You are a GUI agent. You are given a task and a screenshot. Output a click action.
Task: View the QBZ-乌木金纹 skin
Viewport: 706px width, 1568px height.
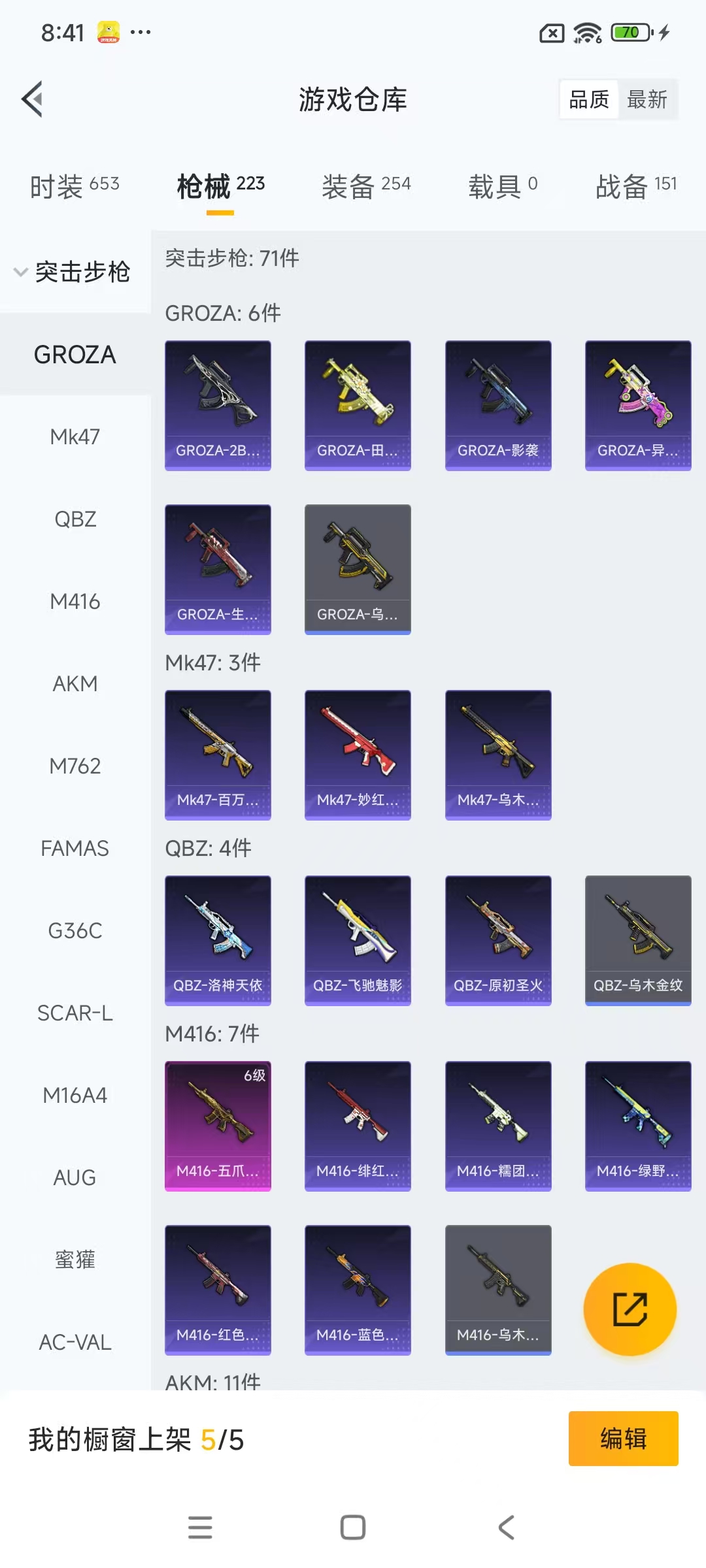pos(638,939)
